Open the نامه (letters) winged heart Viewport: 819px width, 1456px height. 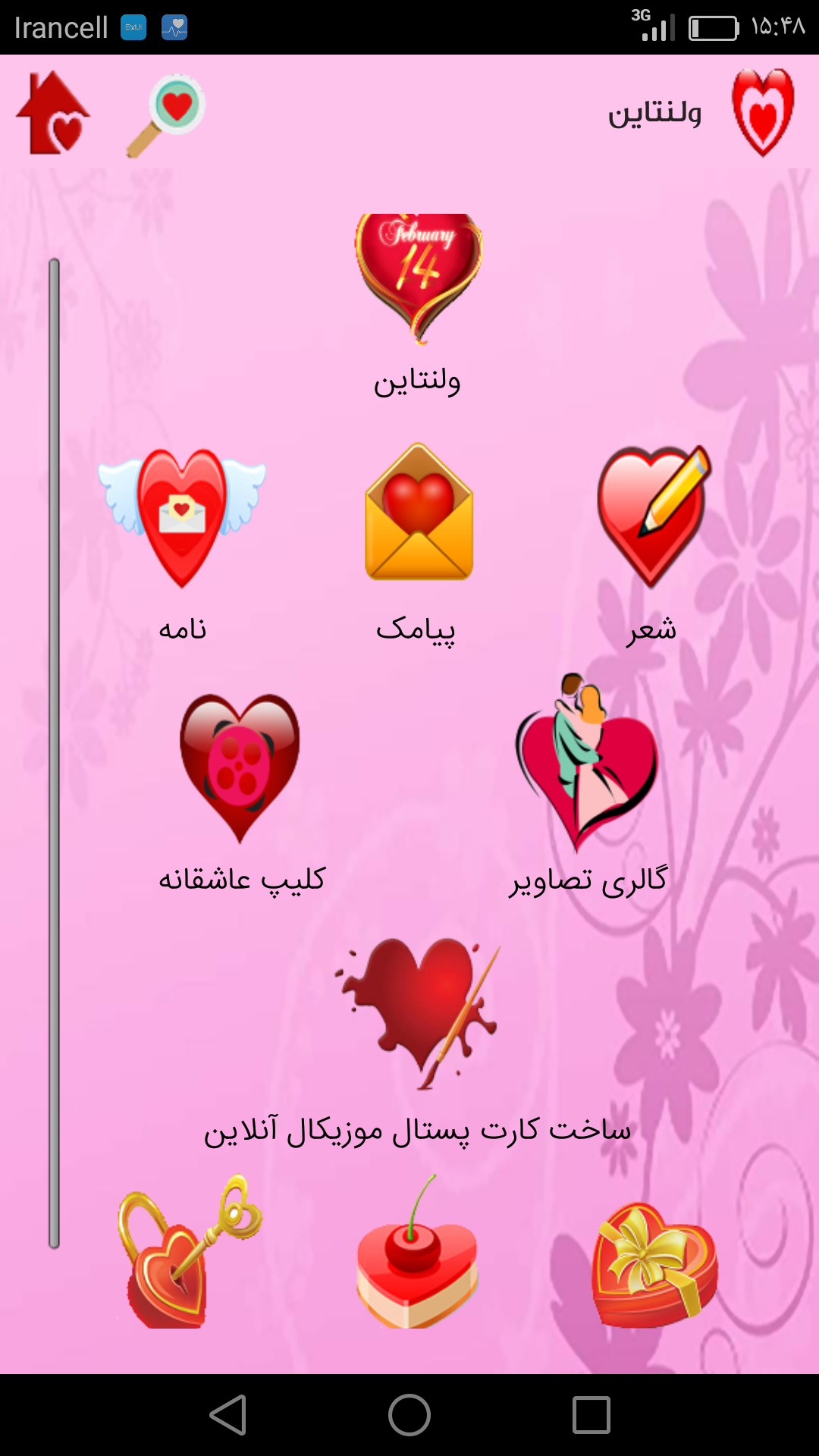tap(182, 518)
